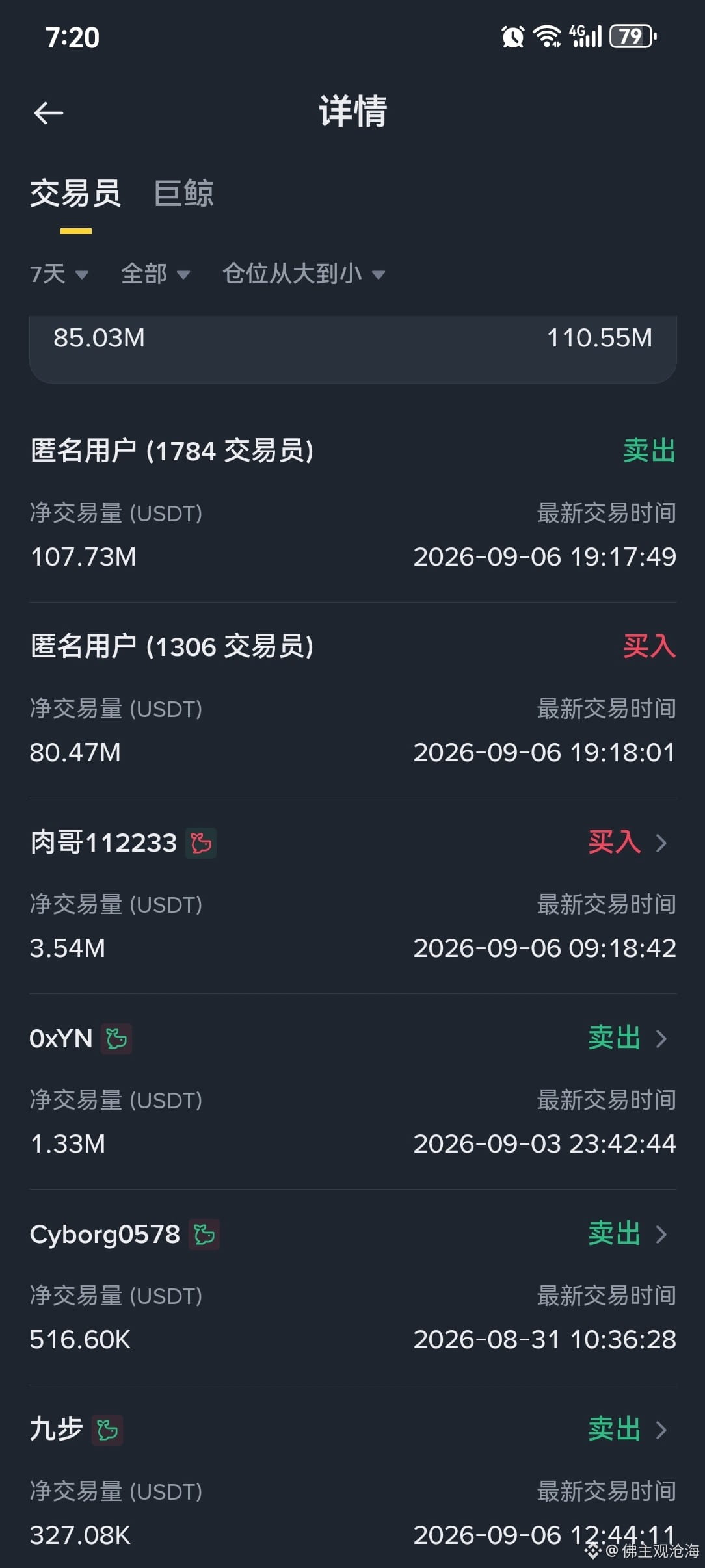Screen dimensions: 705x1568
Task: Switch to the 巨鲸 tab
Action: (183, 193)
